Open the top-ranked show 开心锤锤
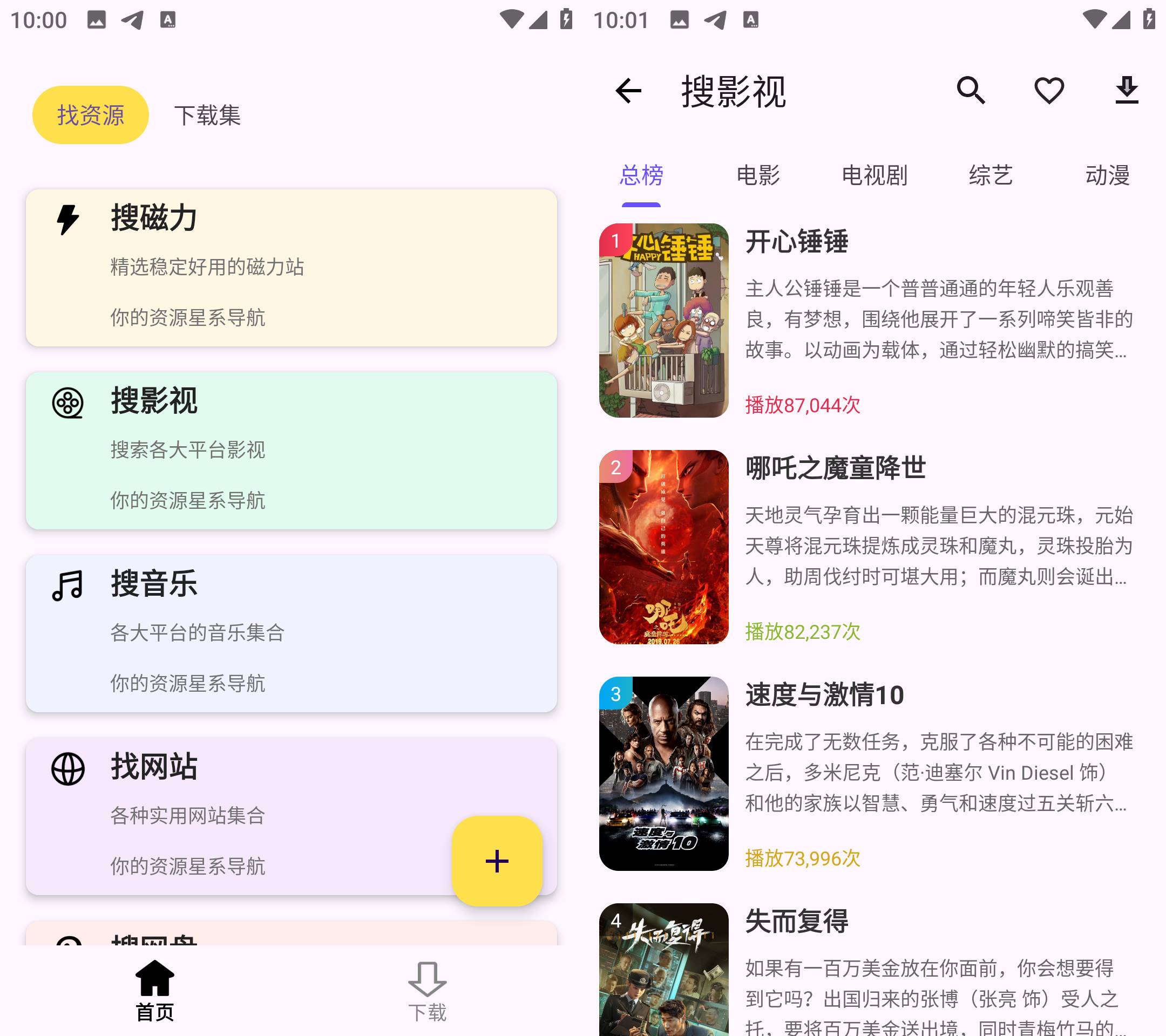This screenshot has width=1166, height=1036. [867, 321]
